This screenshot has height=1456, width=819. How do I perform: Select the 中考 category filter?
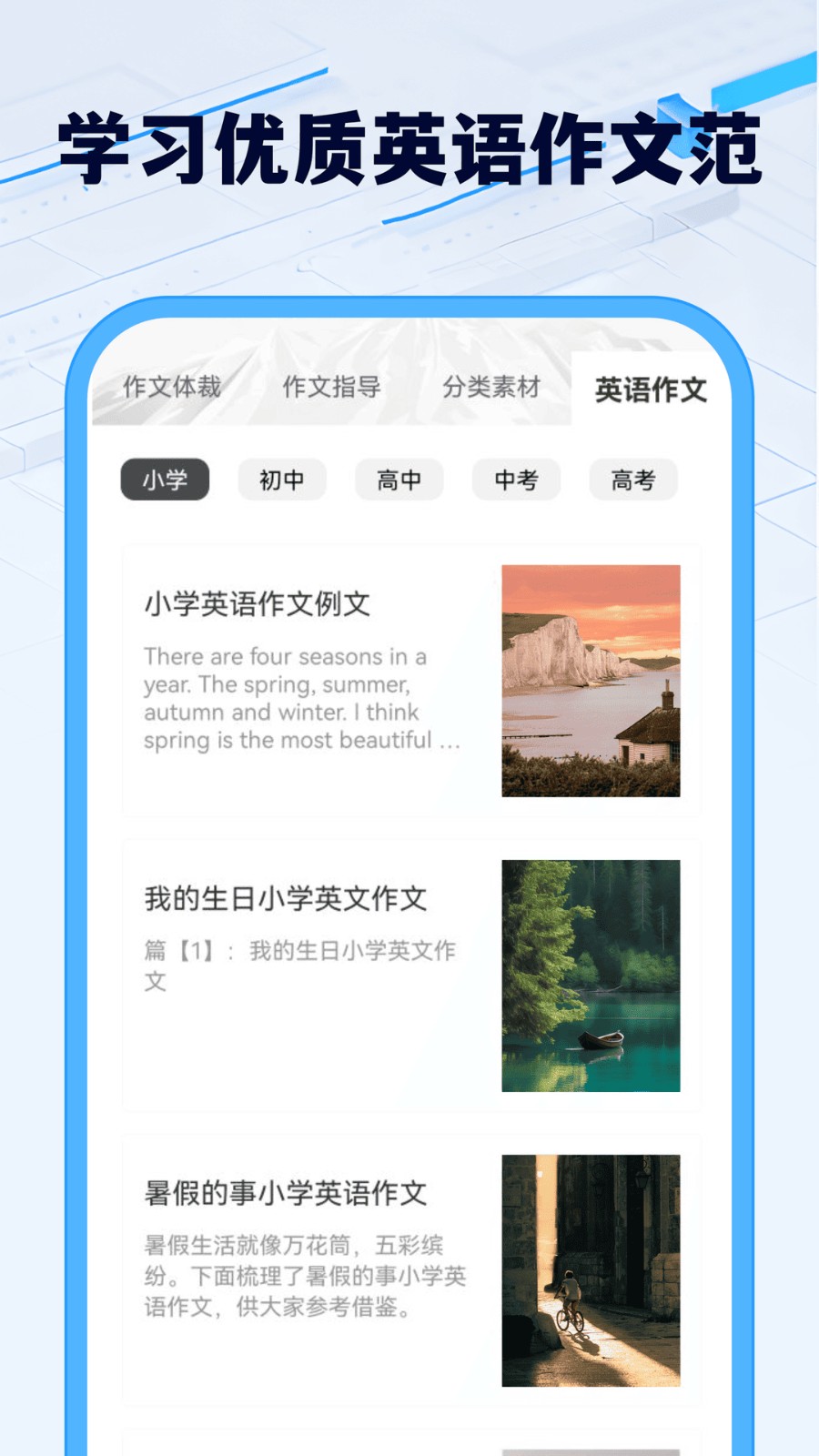coord(516,480)
